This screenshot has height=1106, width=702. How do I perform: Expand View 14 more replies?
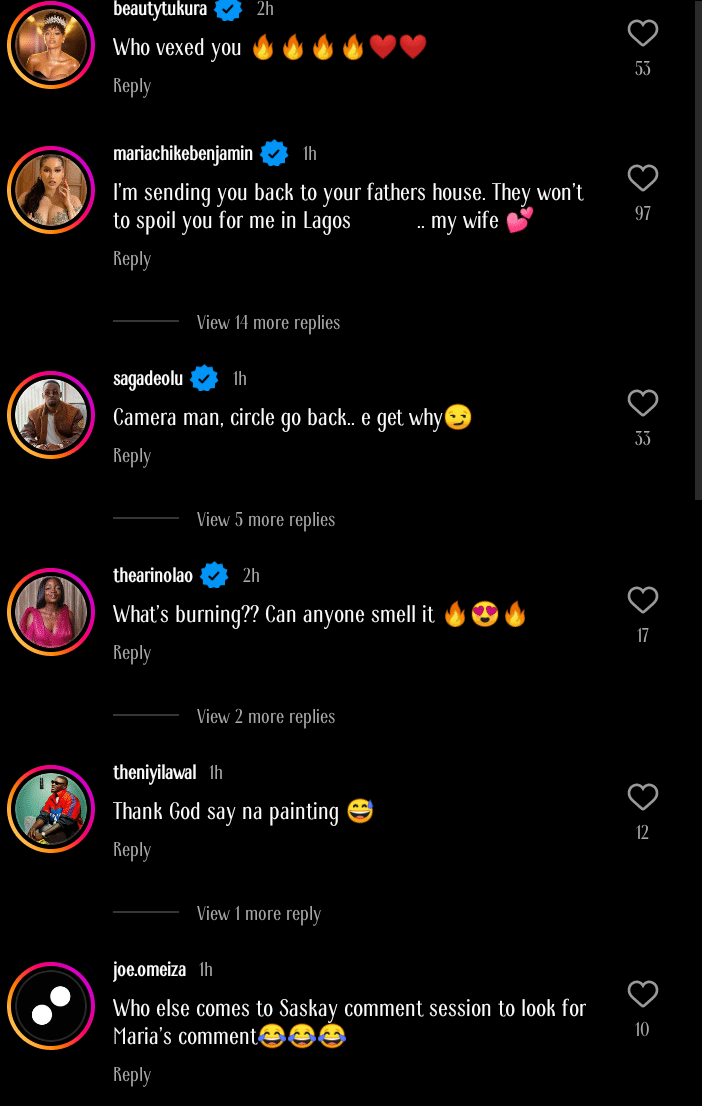[268, 322]
